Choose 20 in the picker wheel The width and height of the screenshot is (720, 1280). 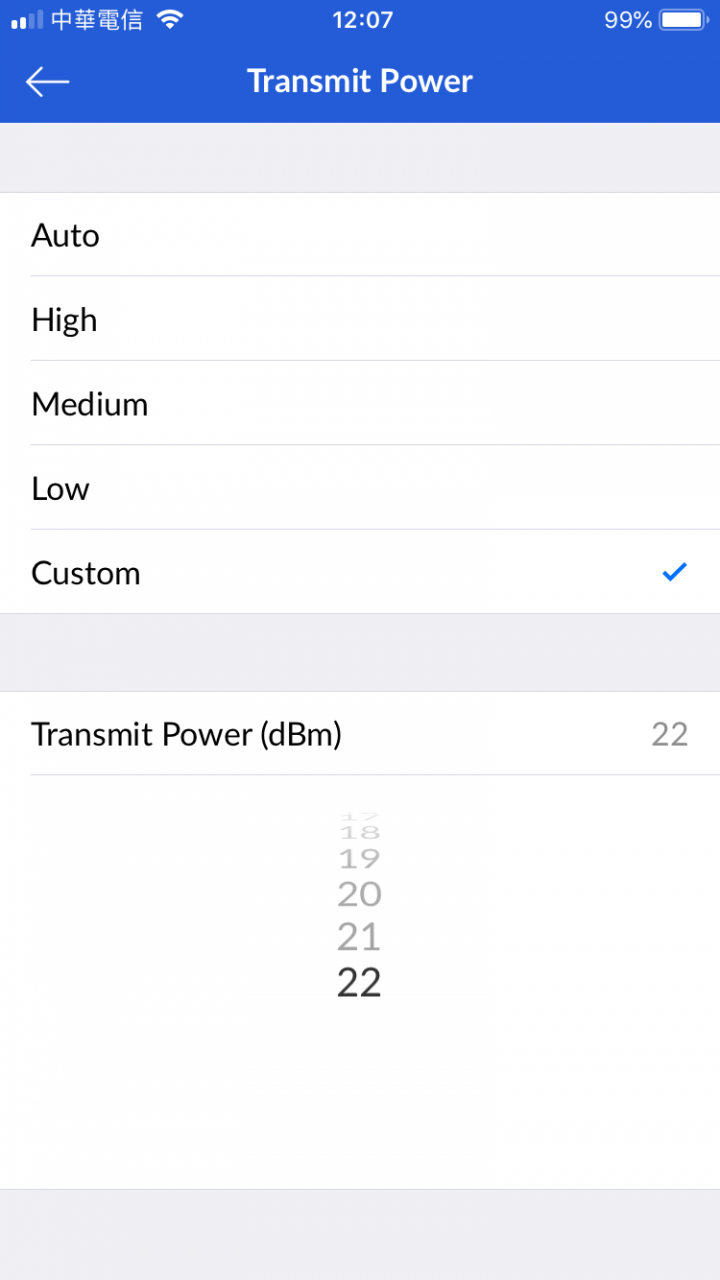tap(359, 893)
